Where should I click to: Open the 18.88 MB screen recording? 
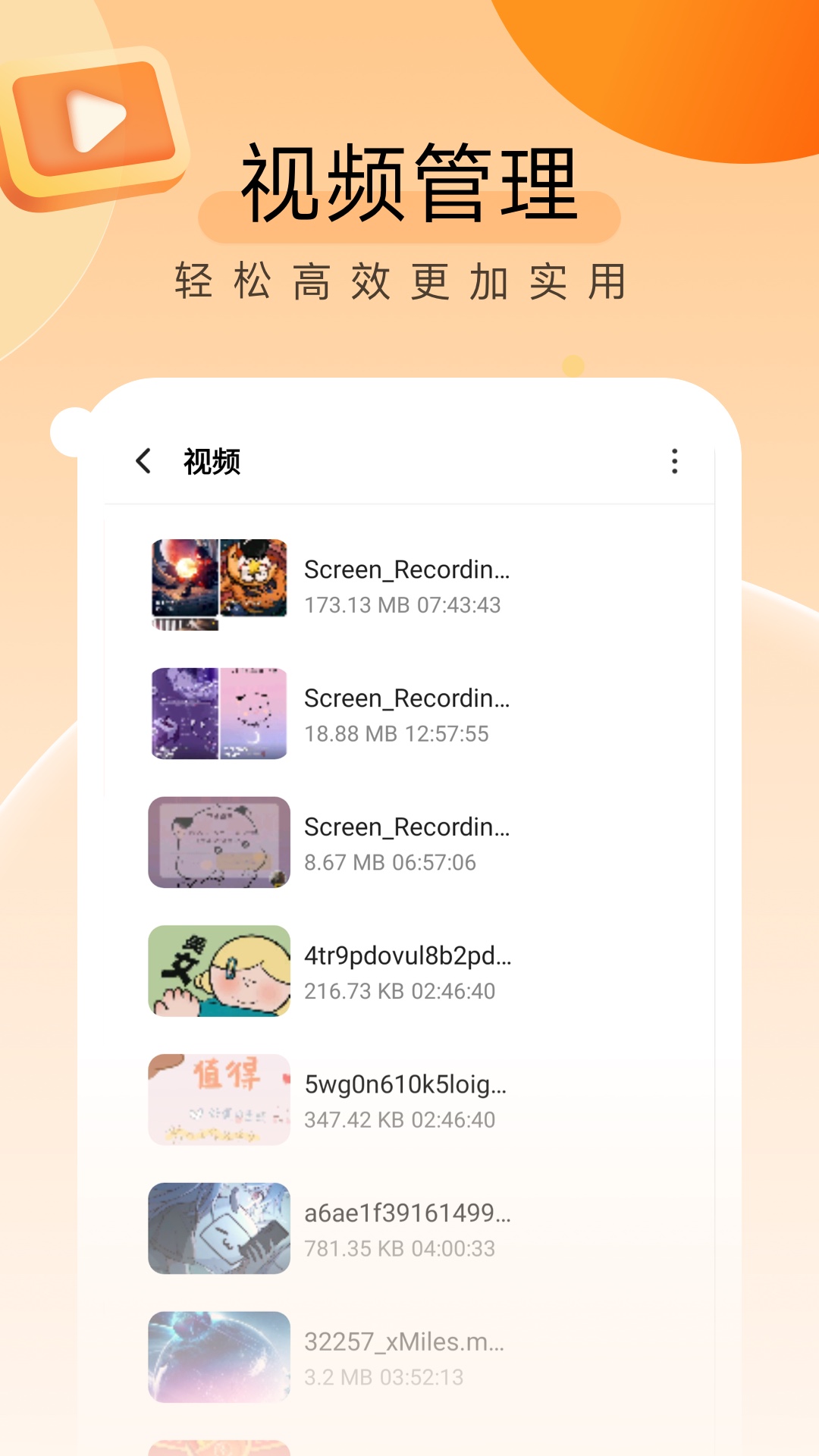(409, 715)
